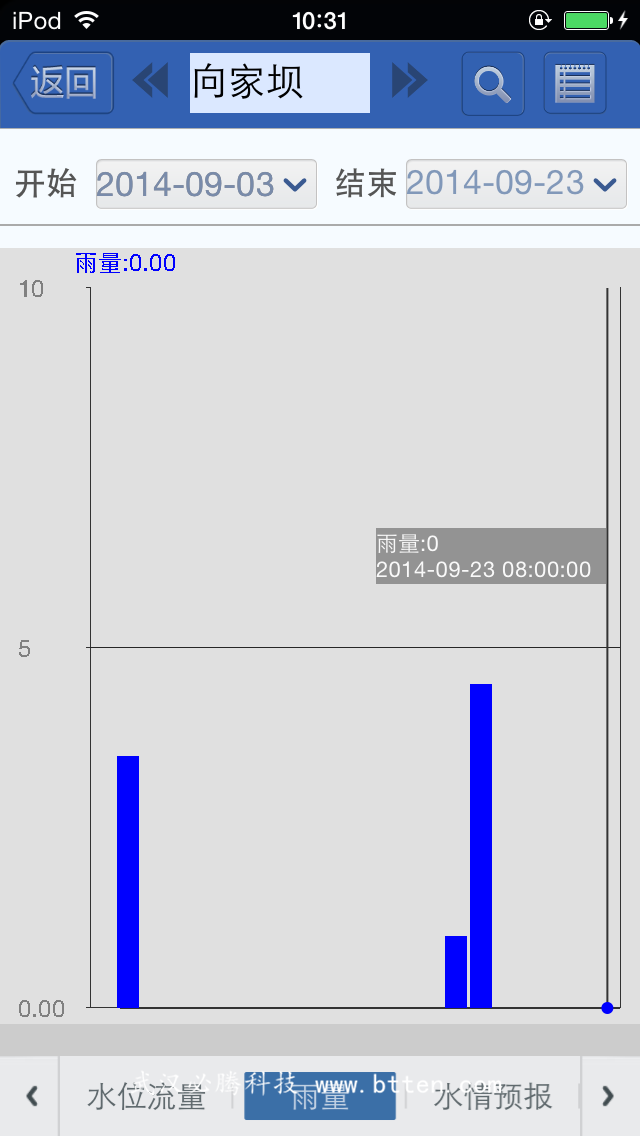The height and width of the screenshot is (1136, 640).
Task: Select the 雨量 tab
Action: 320,1096
